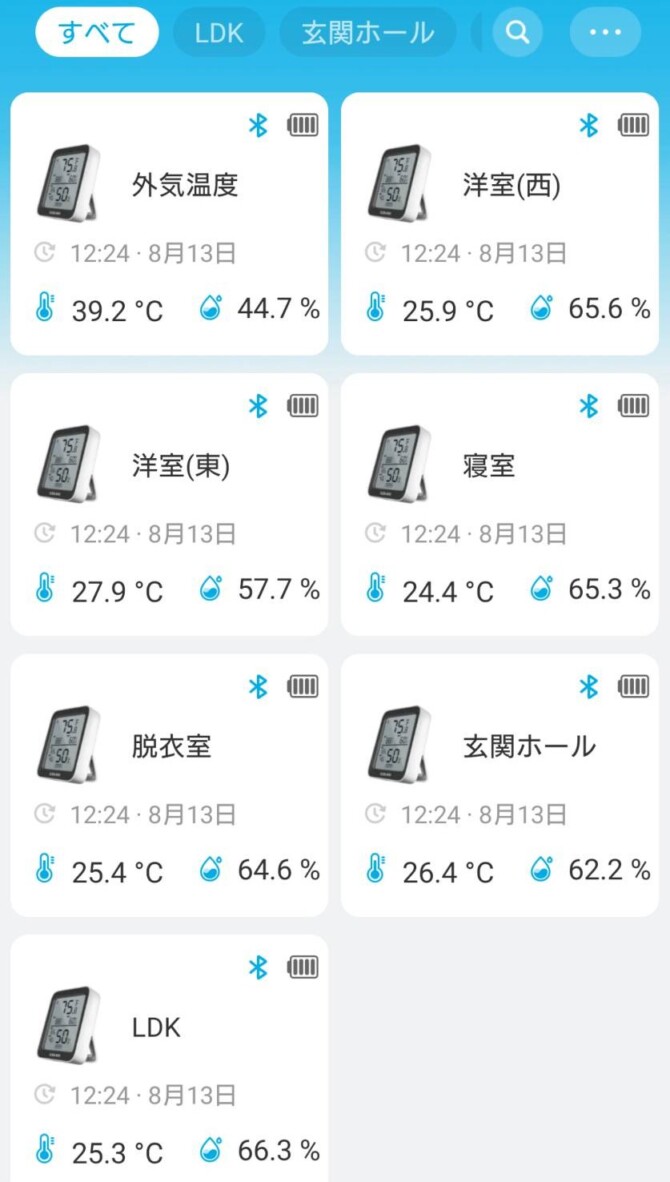
Task: Open the LDK sensor card
Action: click(x=169, y=1058)
